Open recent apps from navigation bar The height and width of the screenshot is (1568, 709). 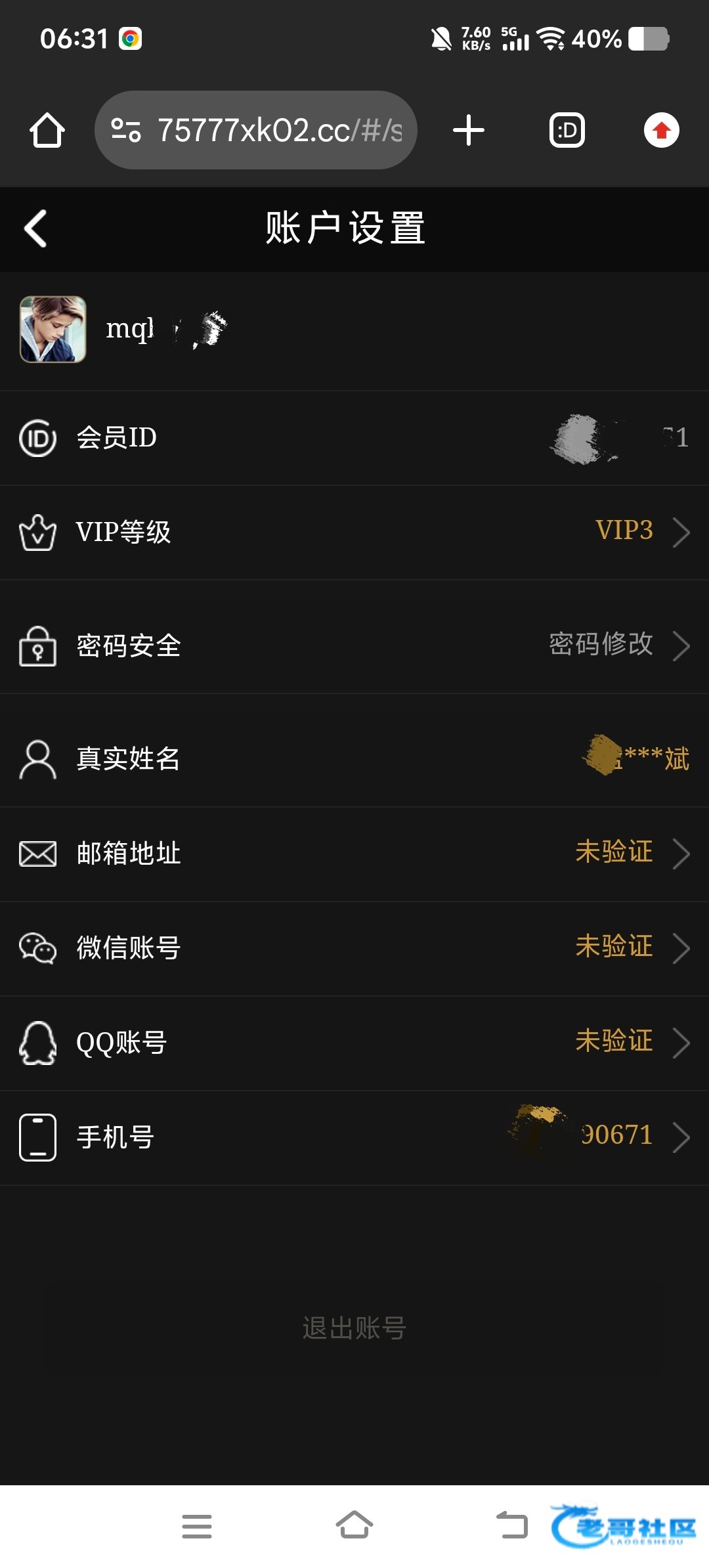pos(197,1526)
